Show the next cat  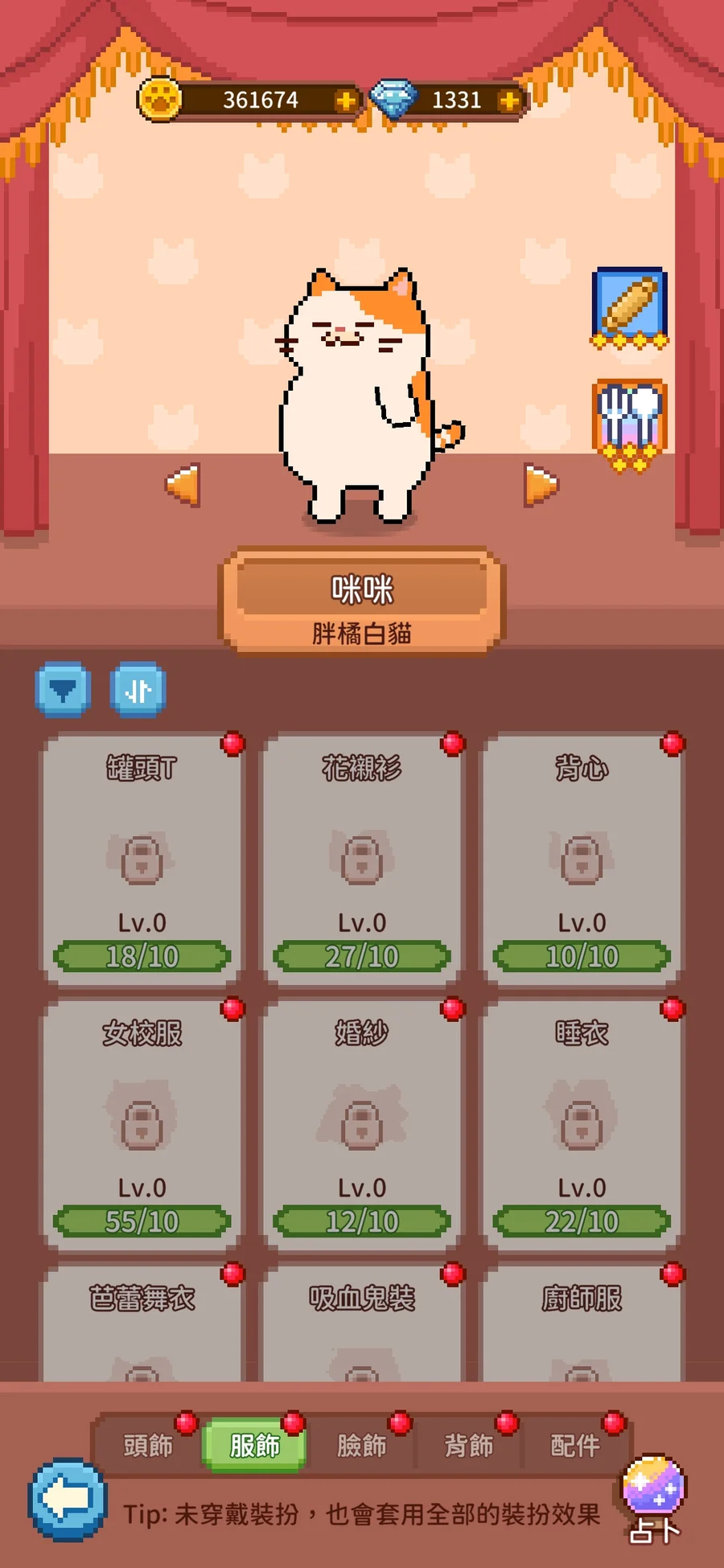[x=541, y=485]
